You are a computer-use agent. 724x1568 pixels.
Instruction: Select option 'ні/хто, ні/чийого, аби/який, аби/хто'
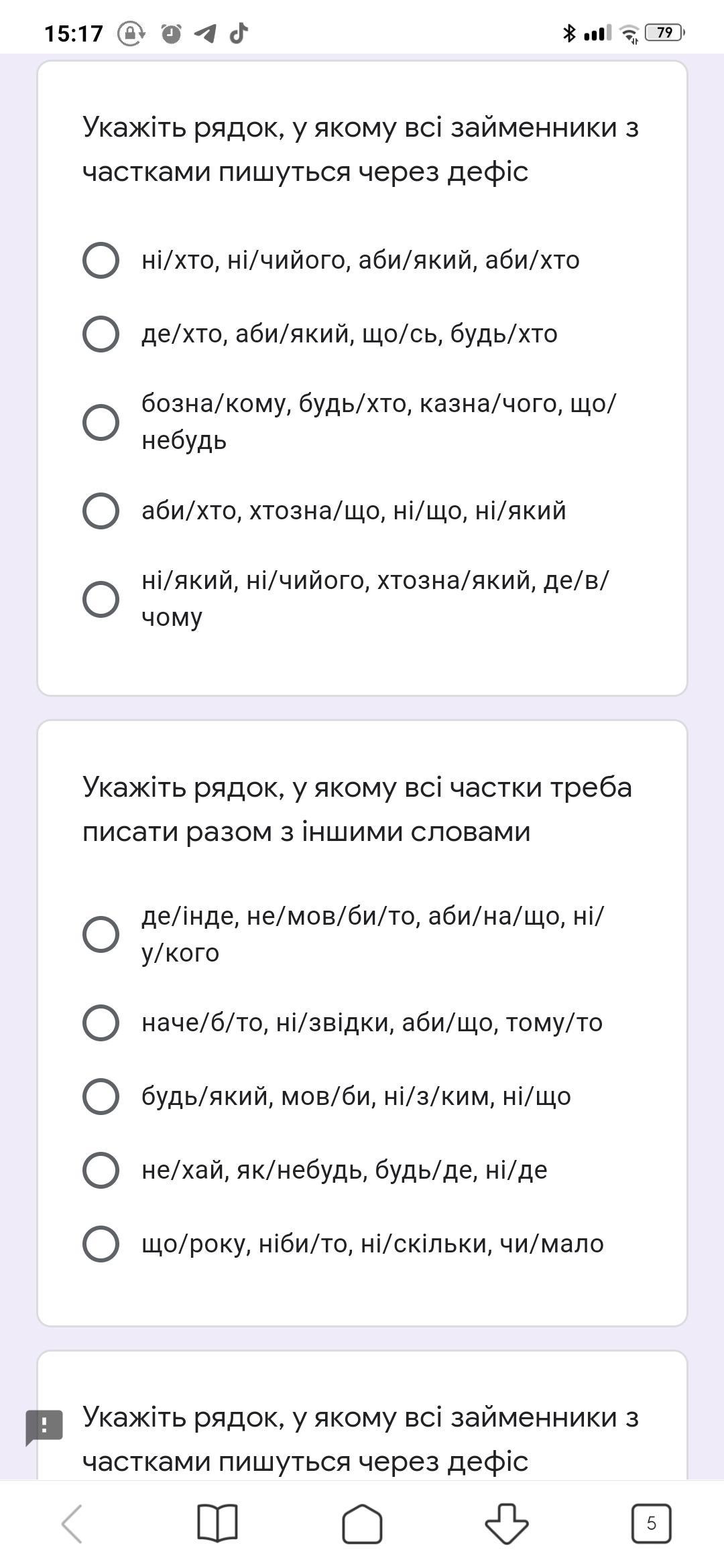(101, 260)
